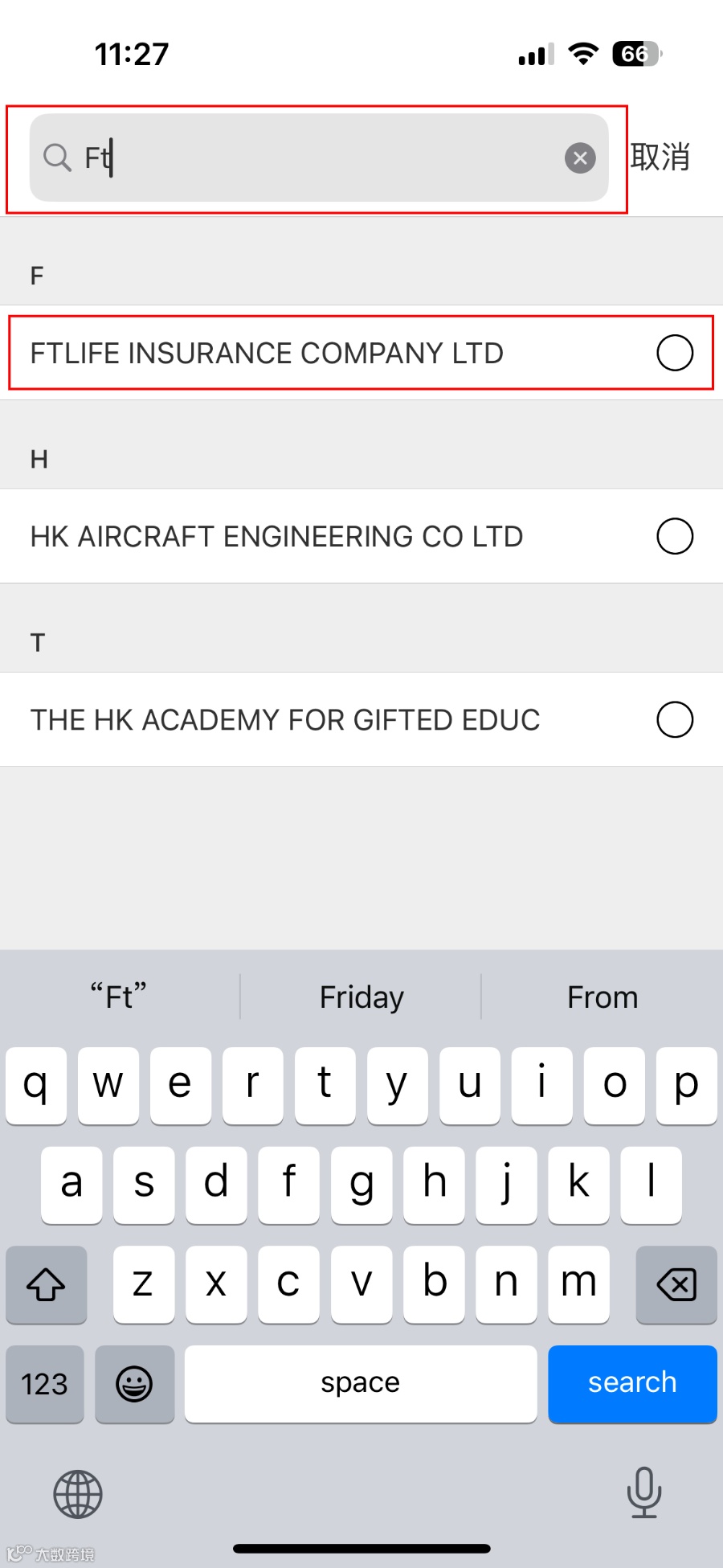Clear the search text with the X icon

pos(580,158)
